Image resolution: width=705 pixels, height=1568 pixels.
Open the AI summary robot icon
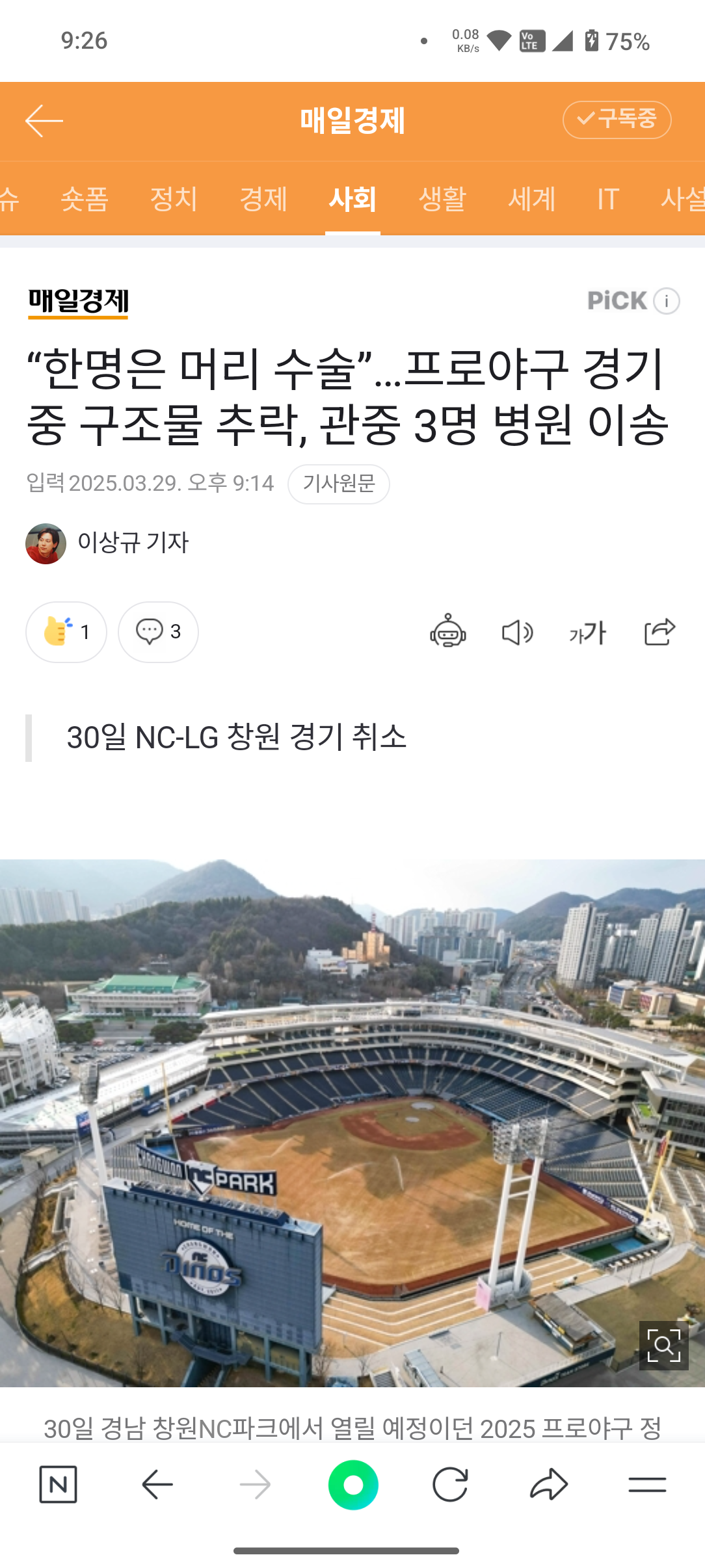coord(447,632)
